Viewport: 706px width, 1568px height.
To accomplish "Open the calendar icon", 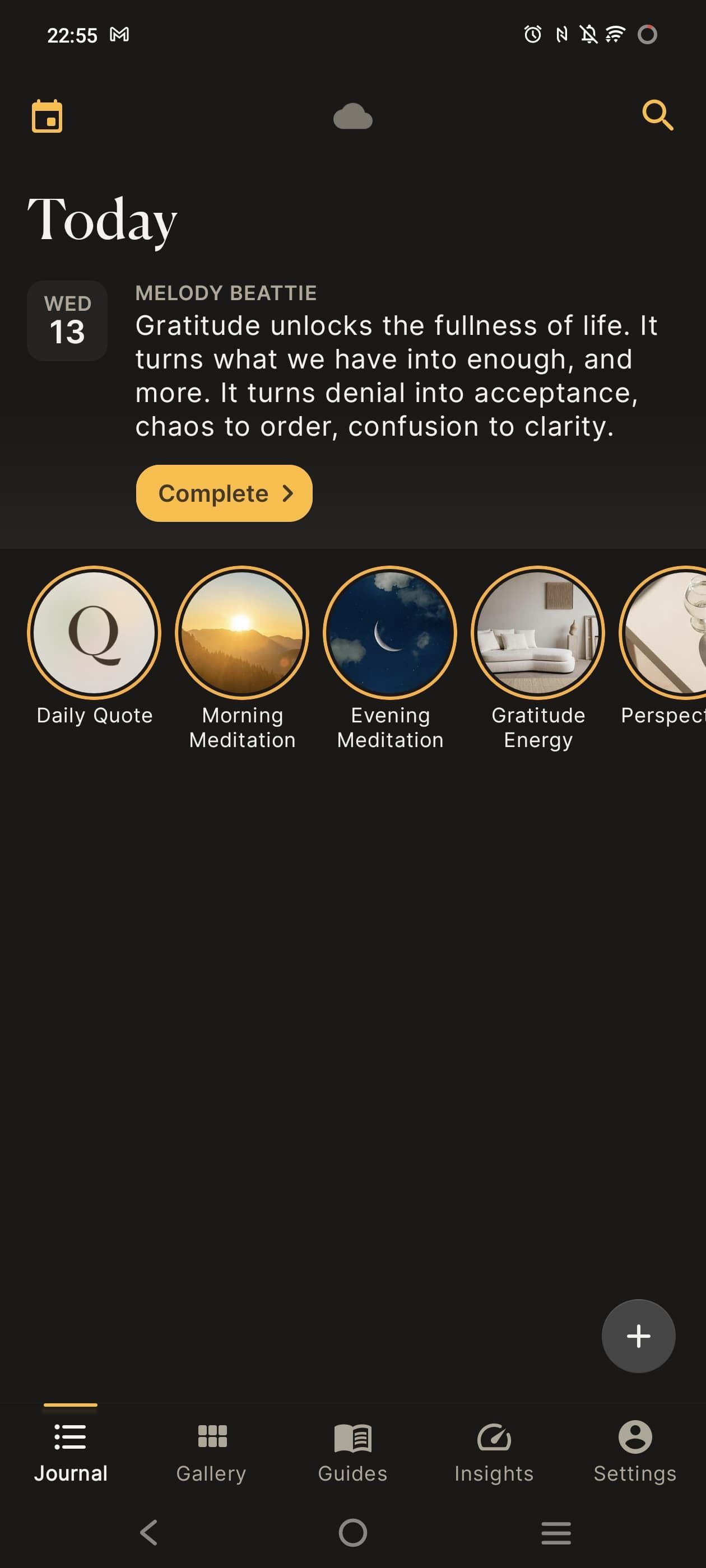I will 47,116.
